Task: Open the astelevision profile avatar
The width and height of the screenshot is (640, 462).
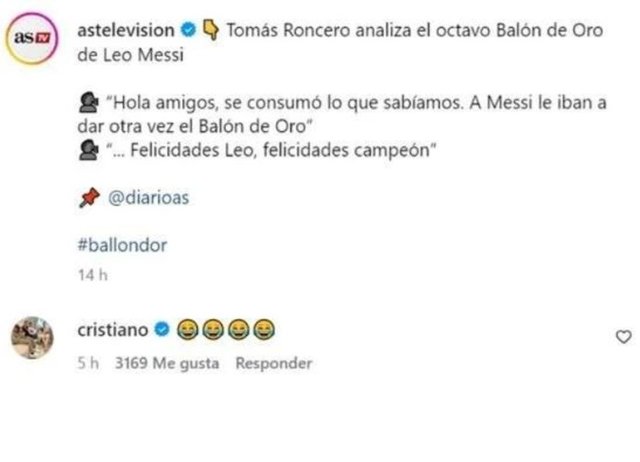Action: coord(32,37)
